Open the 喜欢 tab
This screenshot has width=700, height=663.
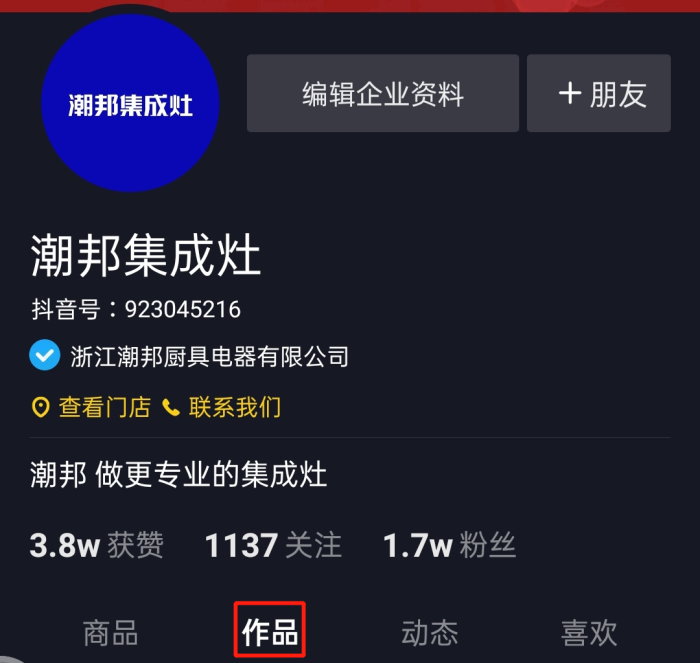pyautogui.click(x=589, y=632)
